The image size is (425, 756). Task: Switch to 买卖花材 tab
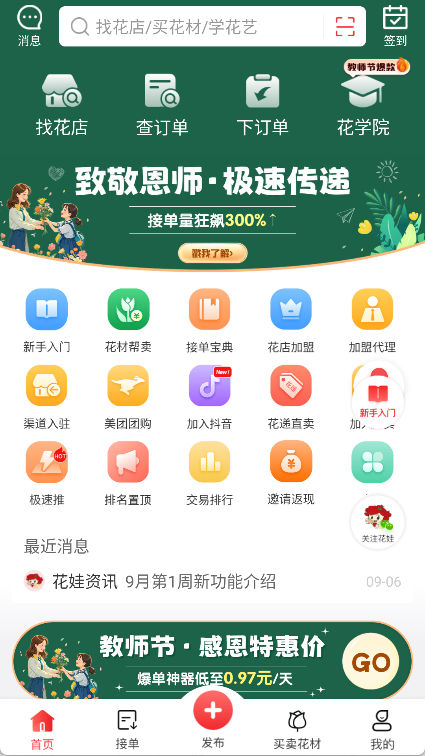tap(297, 729)
